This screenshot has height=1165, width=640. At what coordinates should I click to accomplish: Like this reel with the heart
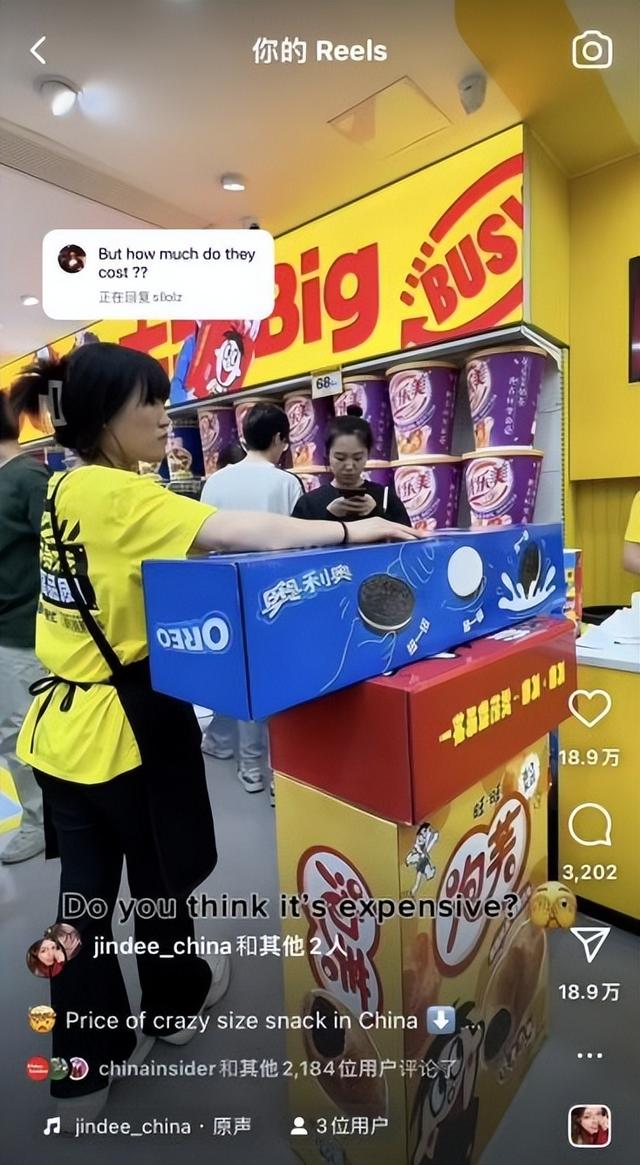click(589, 708)
